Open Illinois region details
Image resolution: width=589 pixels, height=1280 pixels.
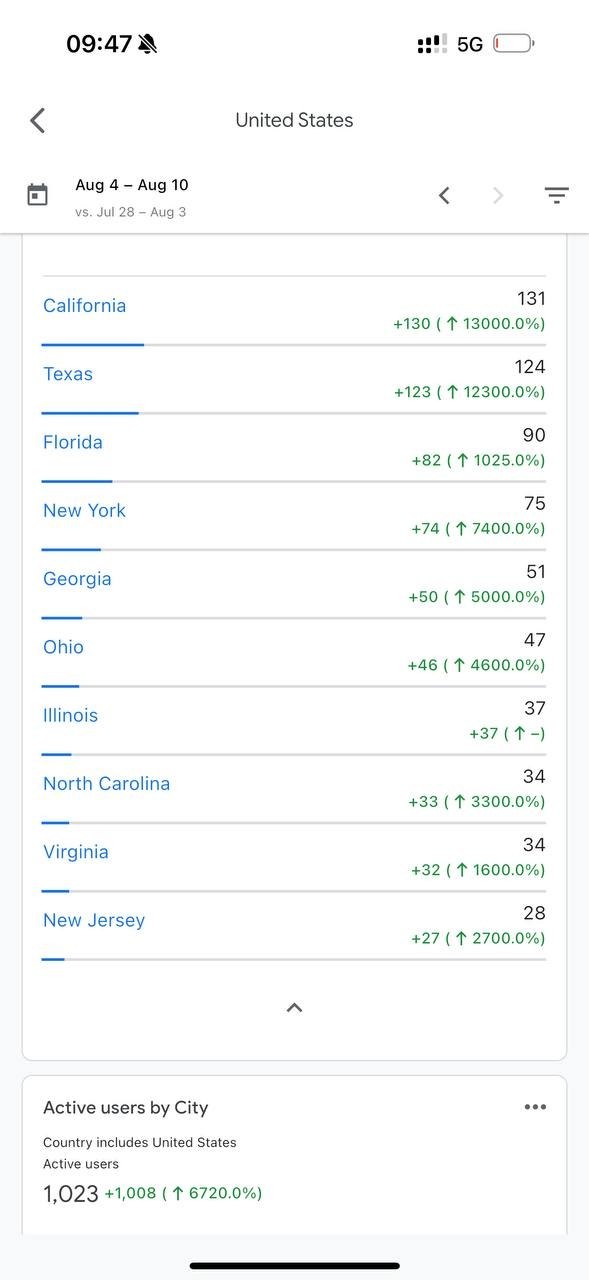tap(70, 715)
